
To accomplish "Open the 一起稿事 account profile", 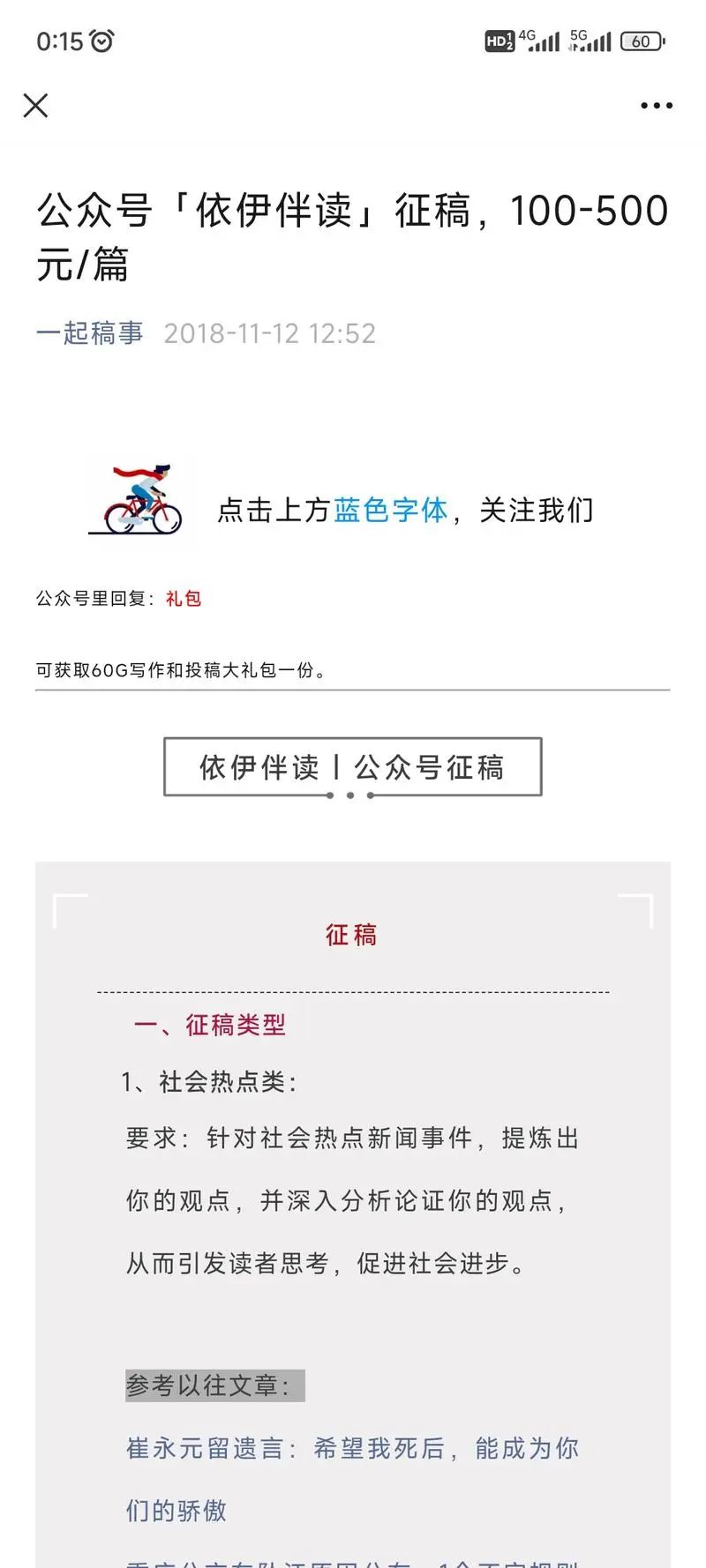I will [x=90, y=333].
